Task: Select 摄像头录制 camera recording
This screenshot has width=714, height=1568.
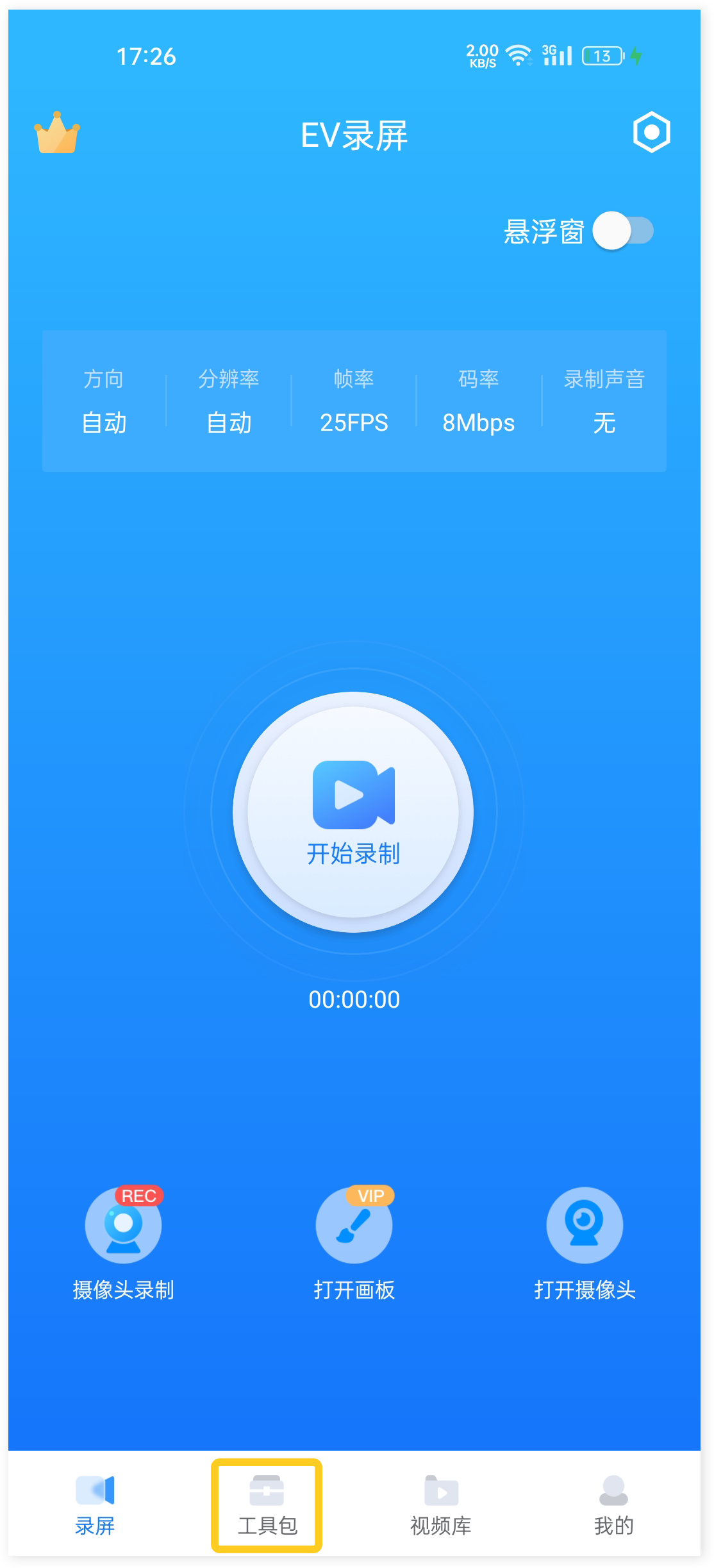Action: [x=123, y=1240]
